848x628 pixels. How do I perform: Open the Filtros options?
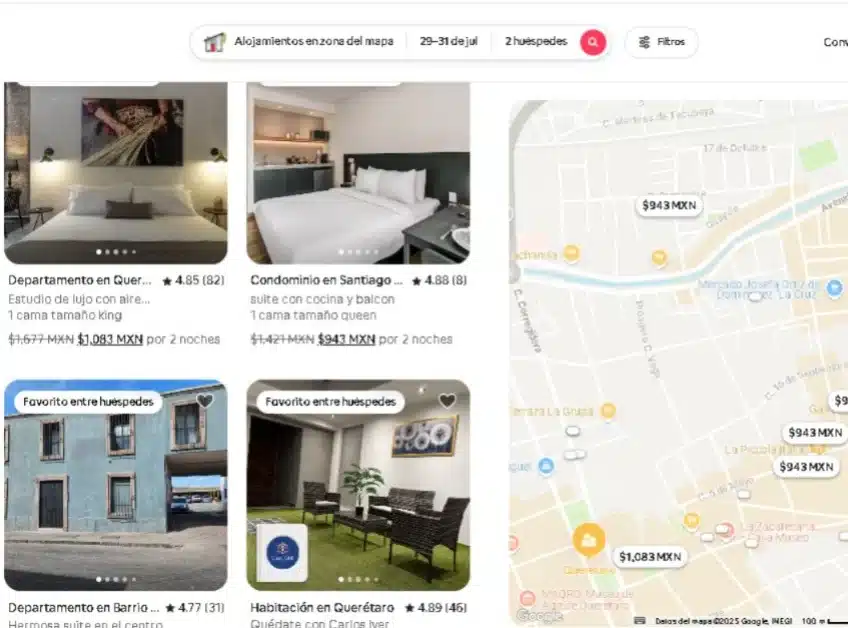pos(662,42)
